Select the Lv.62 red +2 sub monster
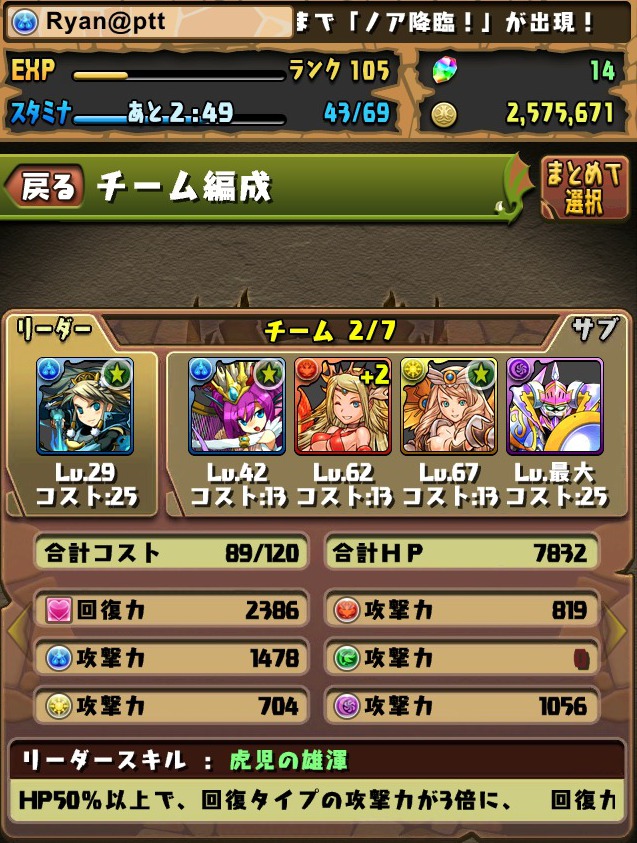This screenshot has width=637, height=843. tap(343, 405)
